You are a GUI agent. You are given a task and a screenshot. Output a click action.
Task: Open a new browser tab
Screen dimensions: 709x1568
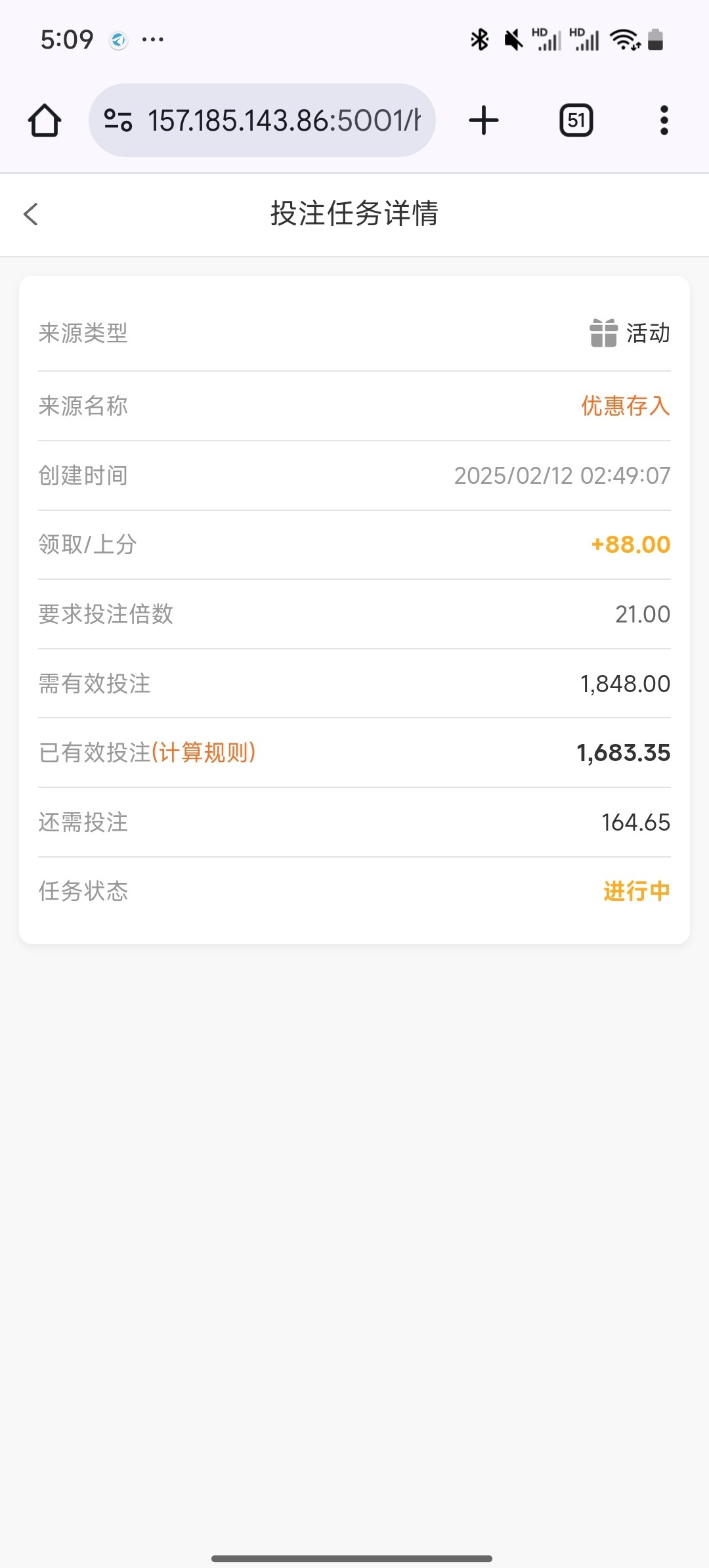[x=484, y=121]
